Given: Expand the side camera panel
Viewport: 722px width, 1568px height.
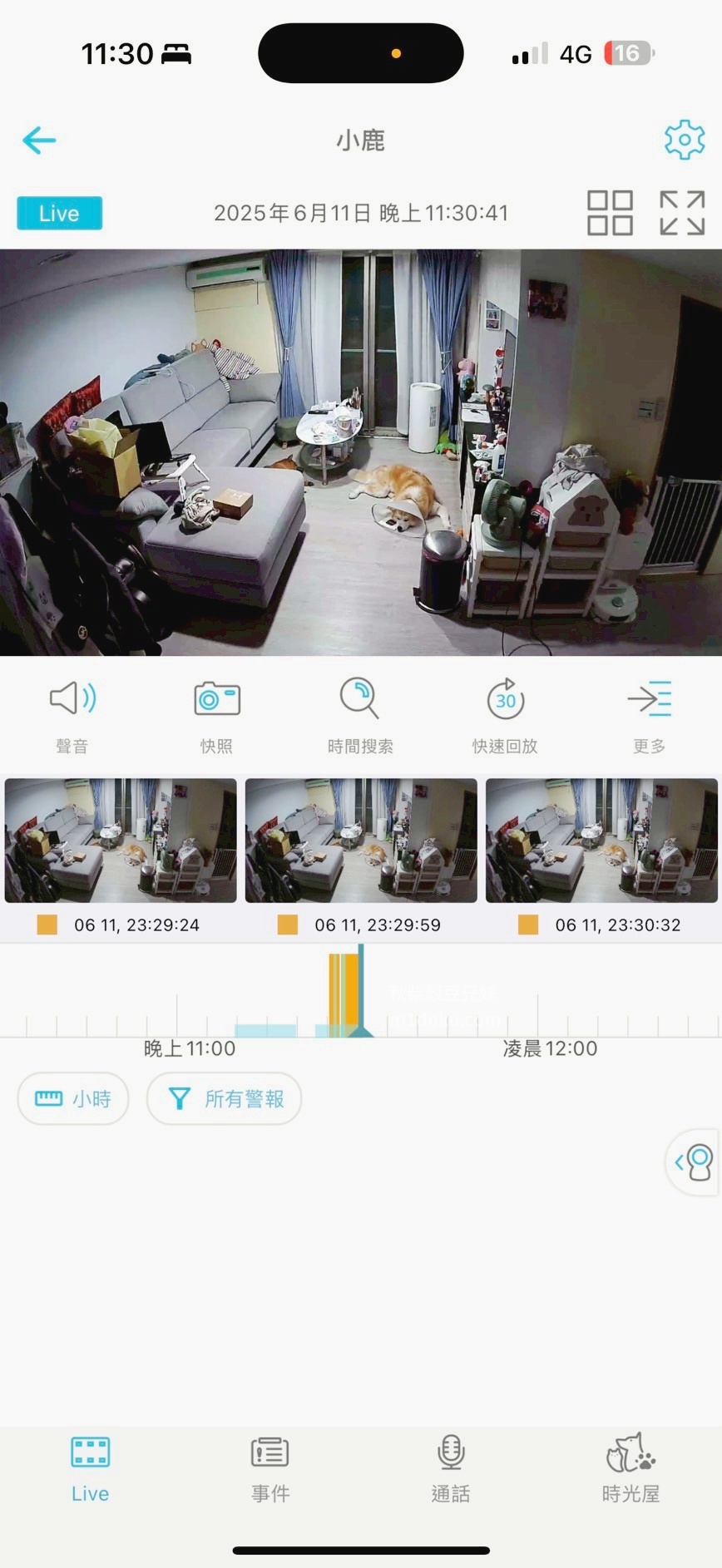Looking at the screenshot, I should 695,1161.
